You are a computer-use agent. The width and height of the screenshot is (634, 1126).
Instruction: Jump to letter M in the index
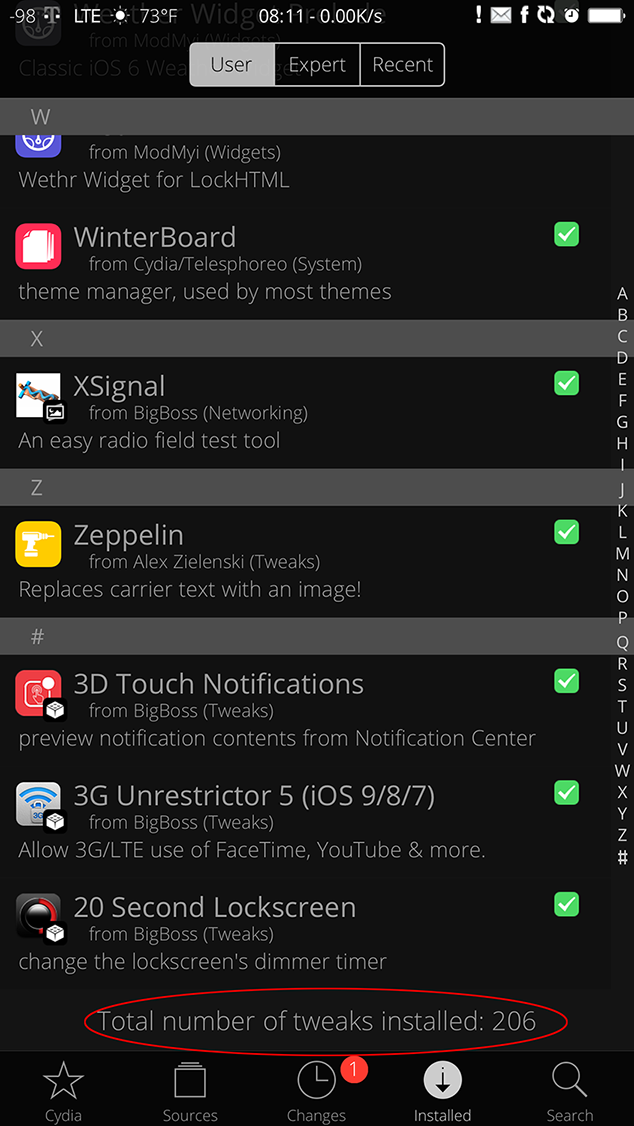pos(623,553)
